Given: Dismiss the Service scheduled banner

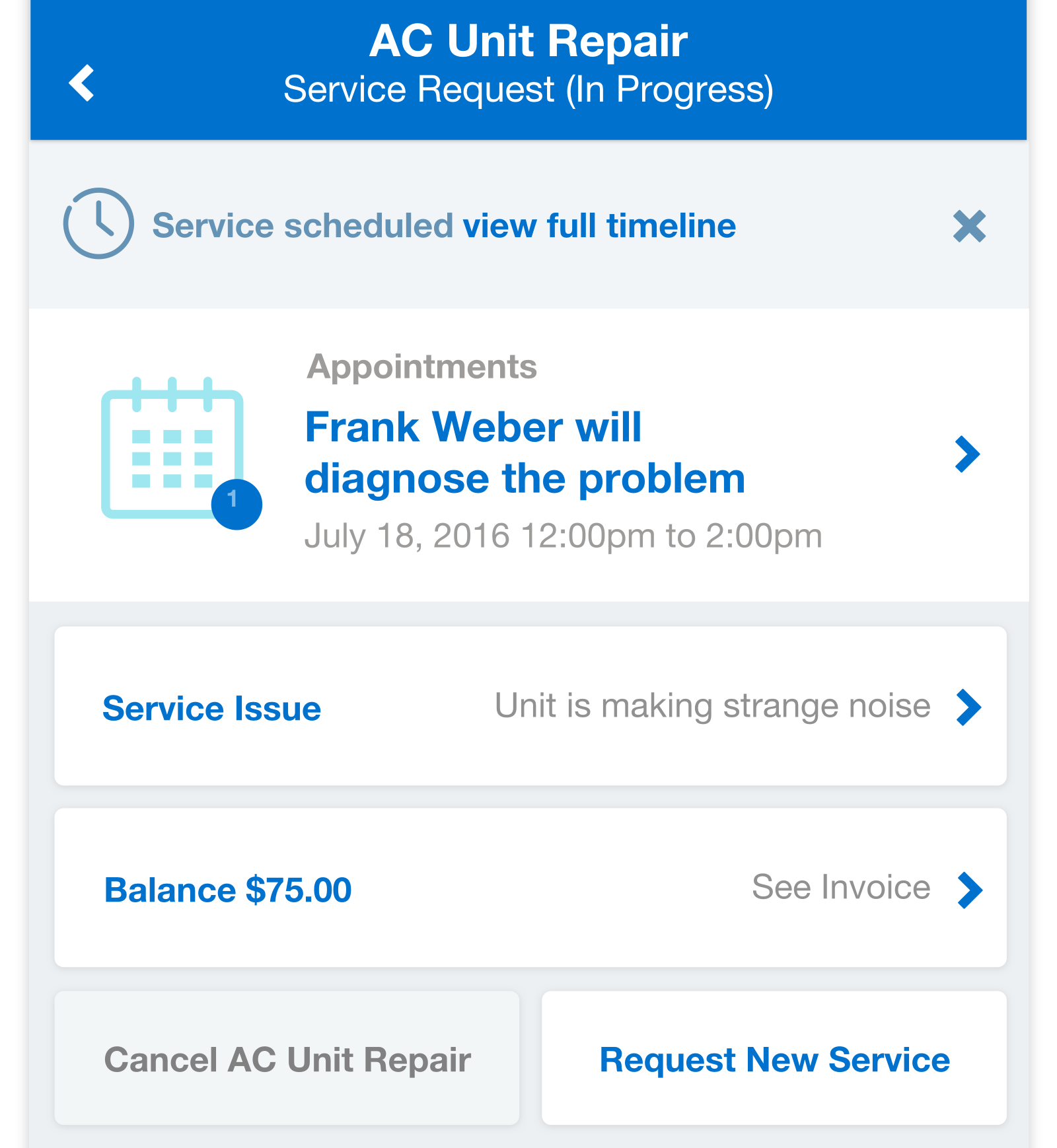Looking at the screenshot, I should [x=968, y=227].
